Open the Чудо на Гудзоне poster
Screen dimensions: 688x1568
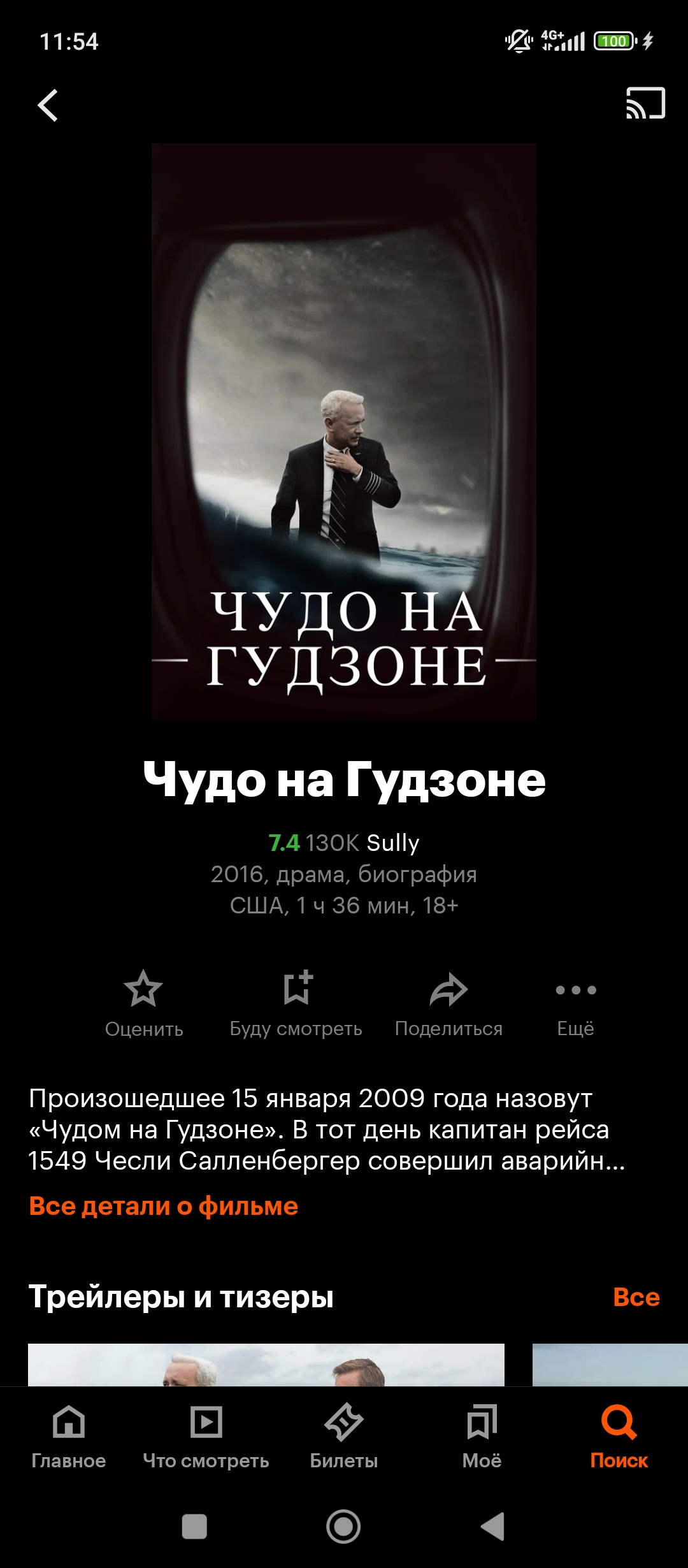(344, 432)
